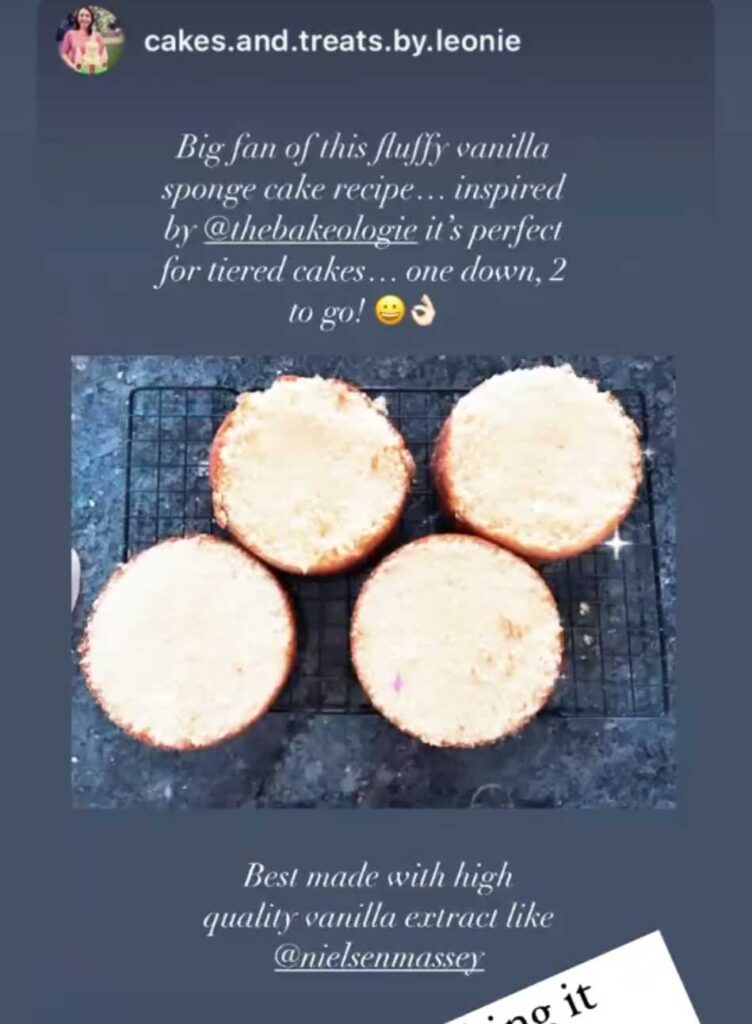Select the cake photo on the cooling rack
Viewport: 752px width, 1024px height.
pyautogui.click(x=376, y=580)
